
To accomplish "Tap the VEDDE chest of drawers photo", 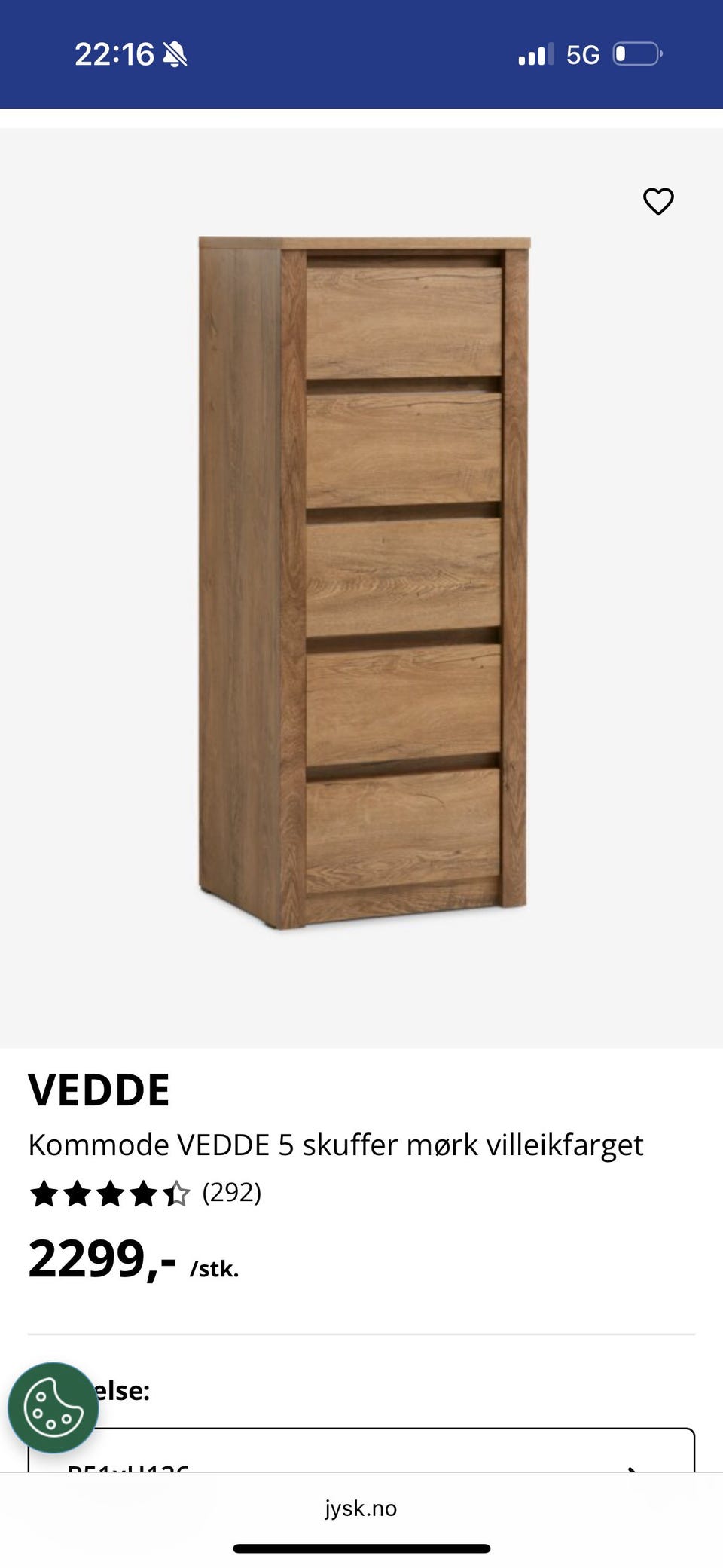I will point(361,580).
